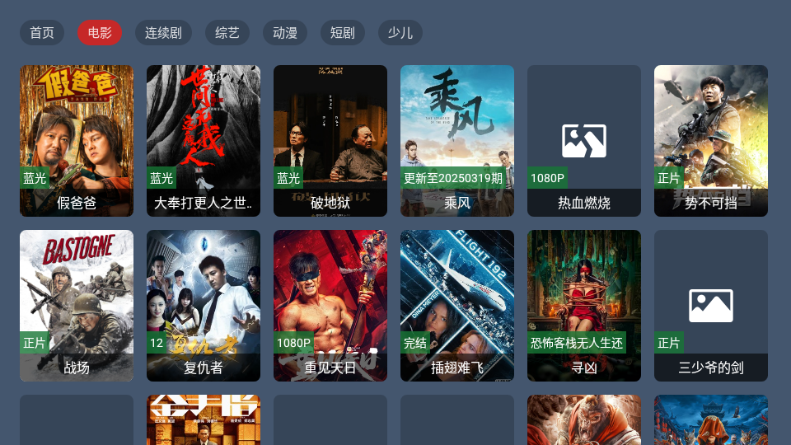Go to the 动漫 tab

285,33
